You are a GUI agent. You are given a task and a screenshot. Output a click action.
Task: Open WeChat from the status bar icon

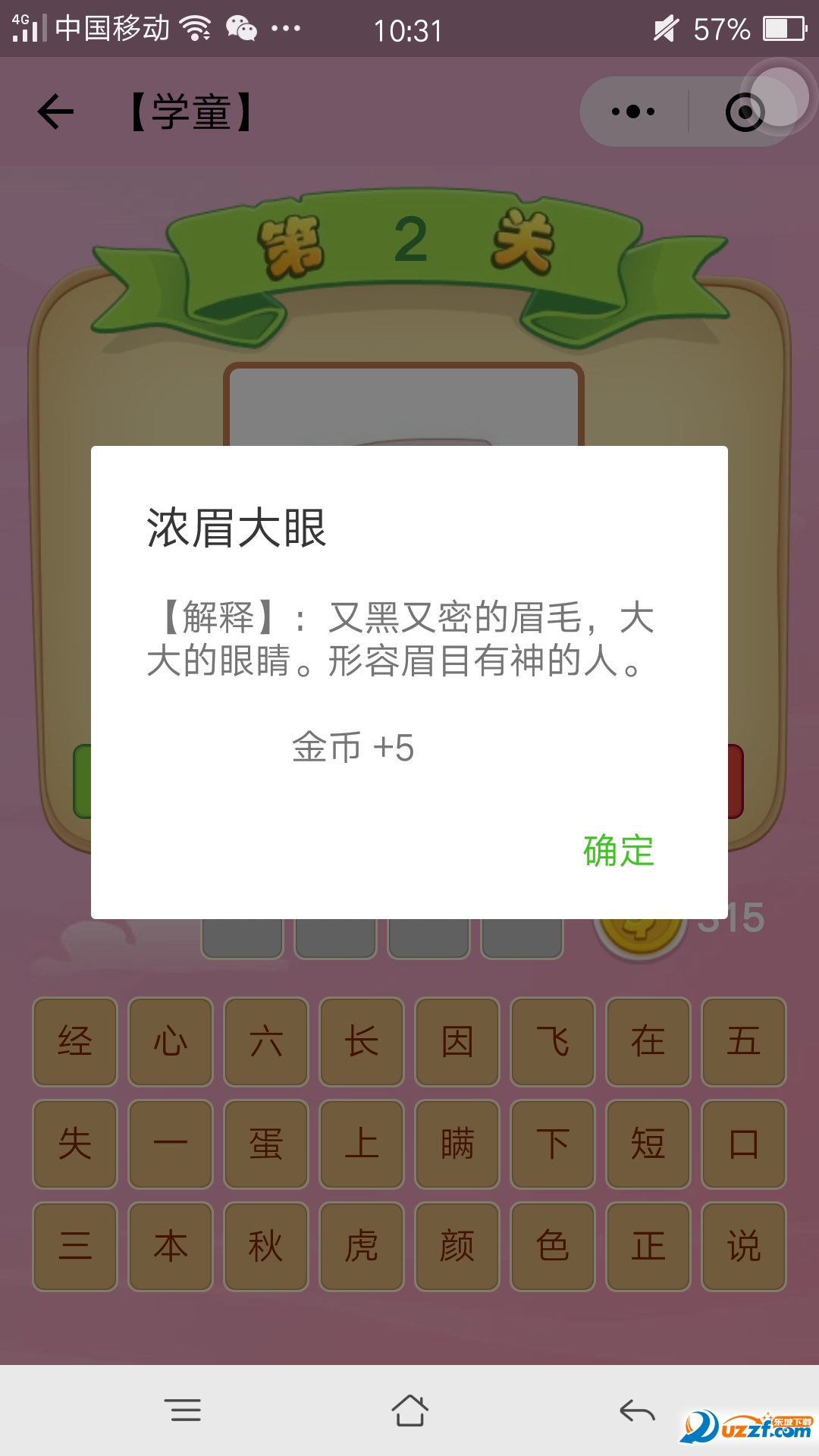(x=241, y=29)
